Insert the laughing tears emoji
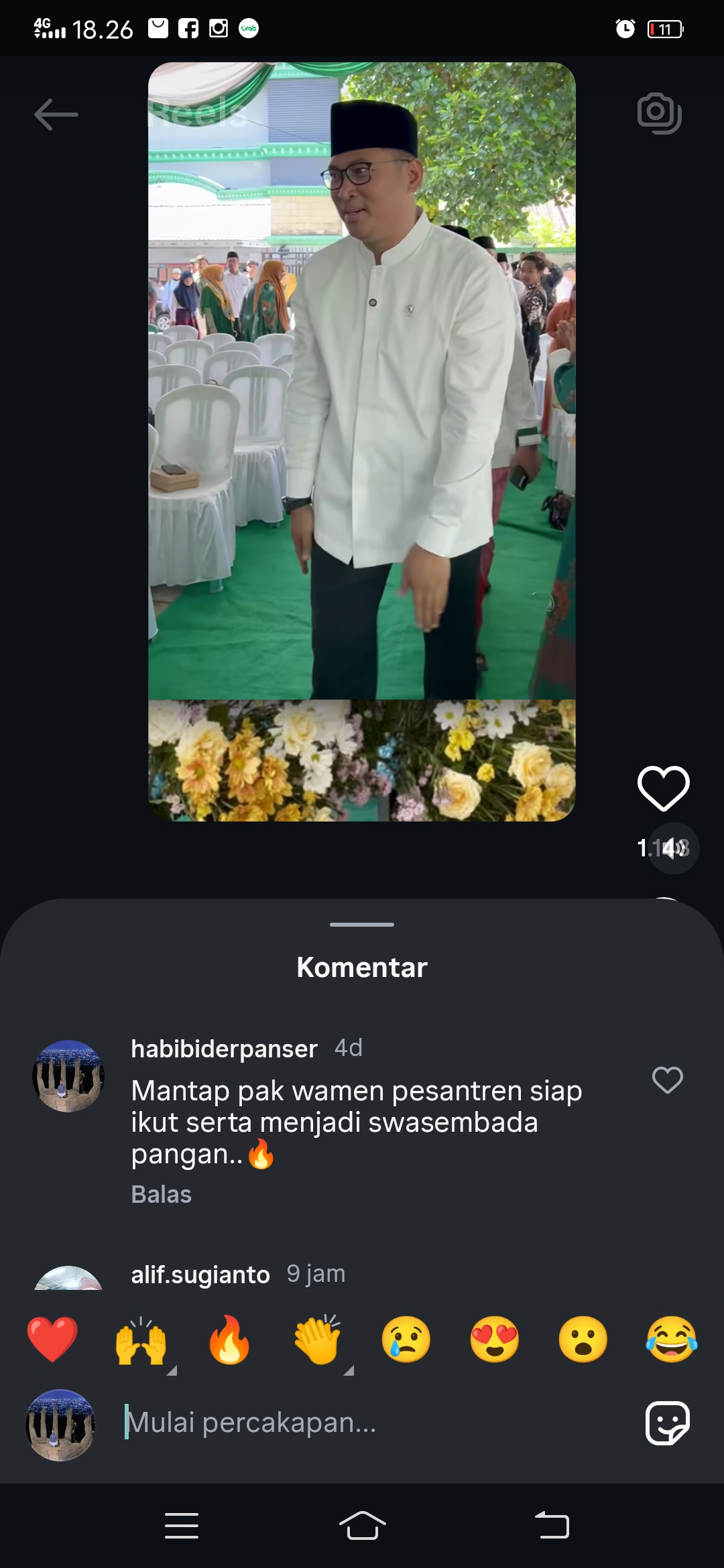Image resolution: width=724 pixels, height=1568 pixels. coord(672,1340)
